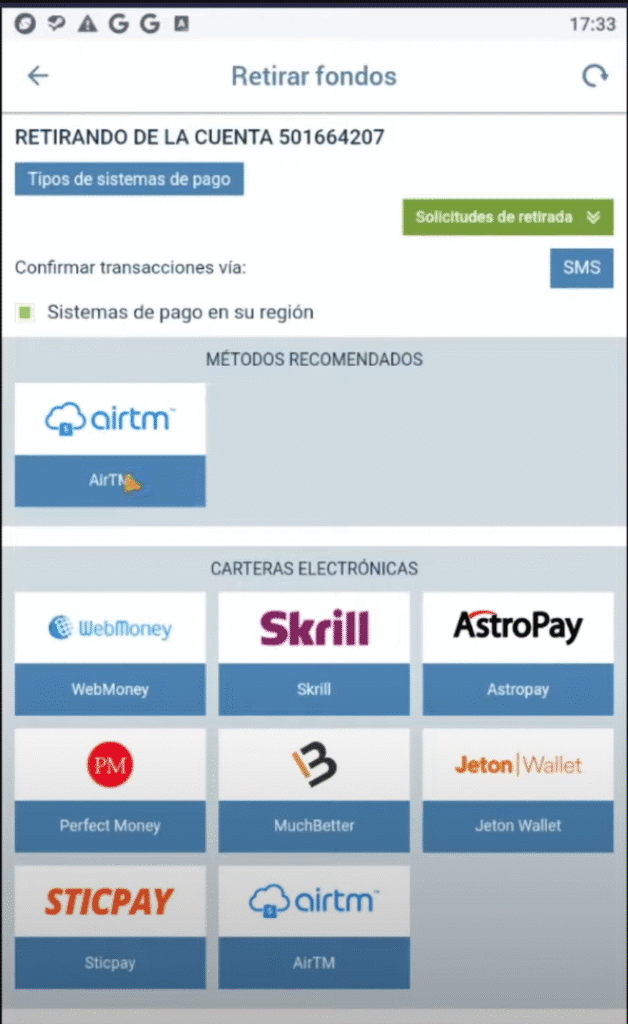Choose WebMoney as withdrawal method
This screenshot has height=1024, width=628.
(x=110, y=653)
